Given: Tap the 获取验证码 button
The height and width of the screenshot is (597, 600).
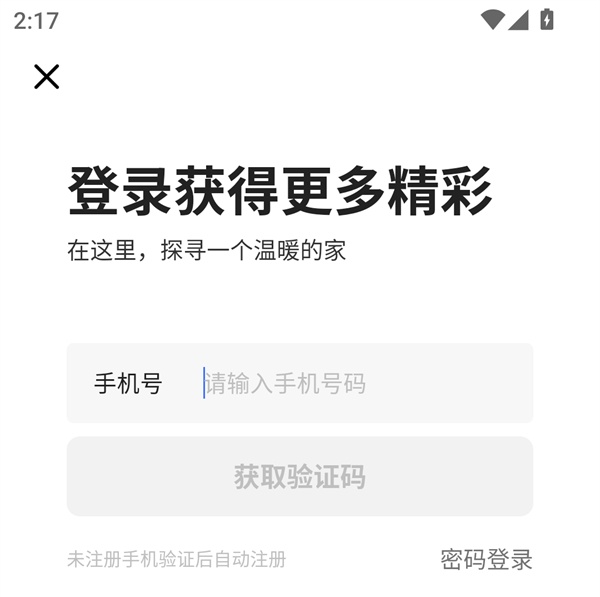Looking at the screenshot, I should click(x=300, y=477).
